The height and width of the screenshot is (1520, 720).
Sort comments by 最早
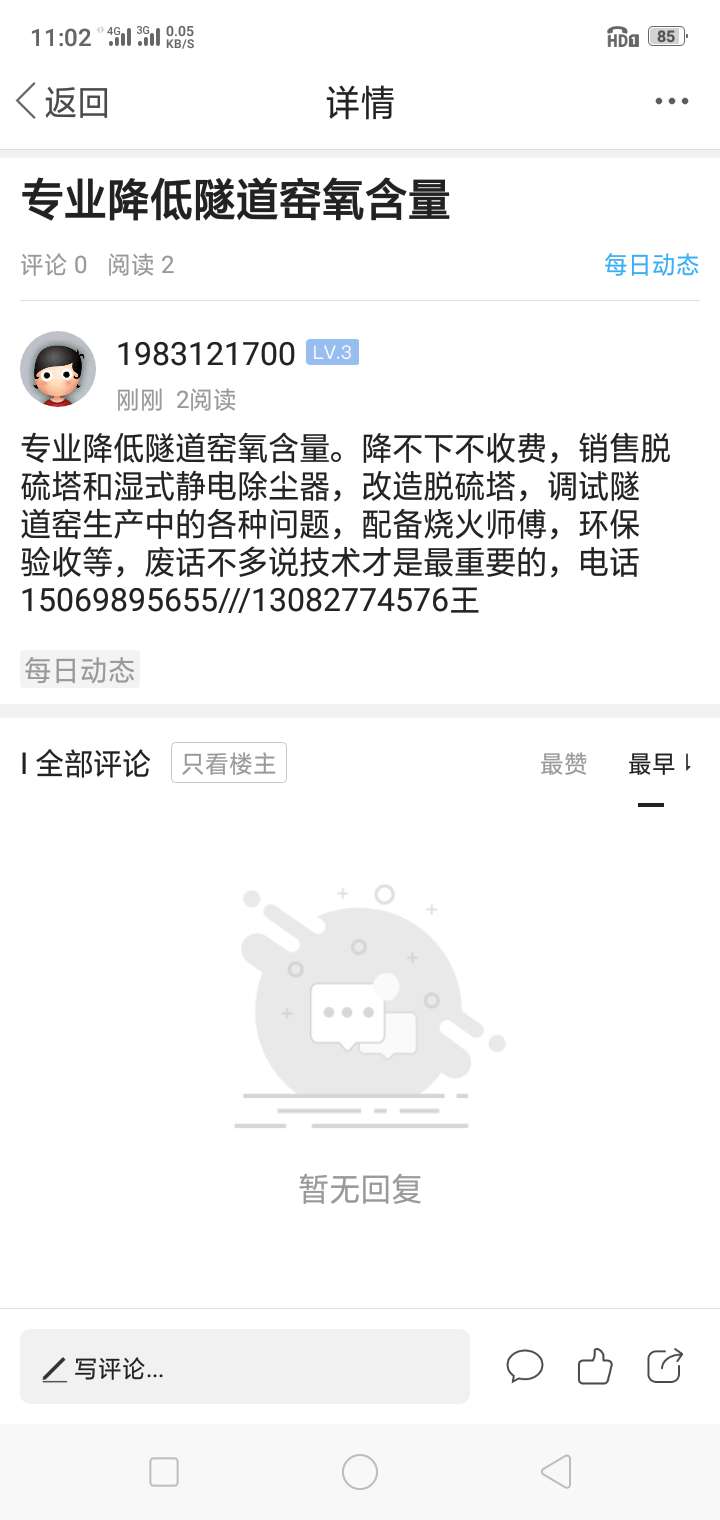pyautogui.click(x=660, y=764)
